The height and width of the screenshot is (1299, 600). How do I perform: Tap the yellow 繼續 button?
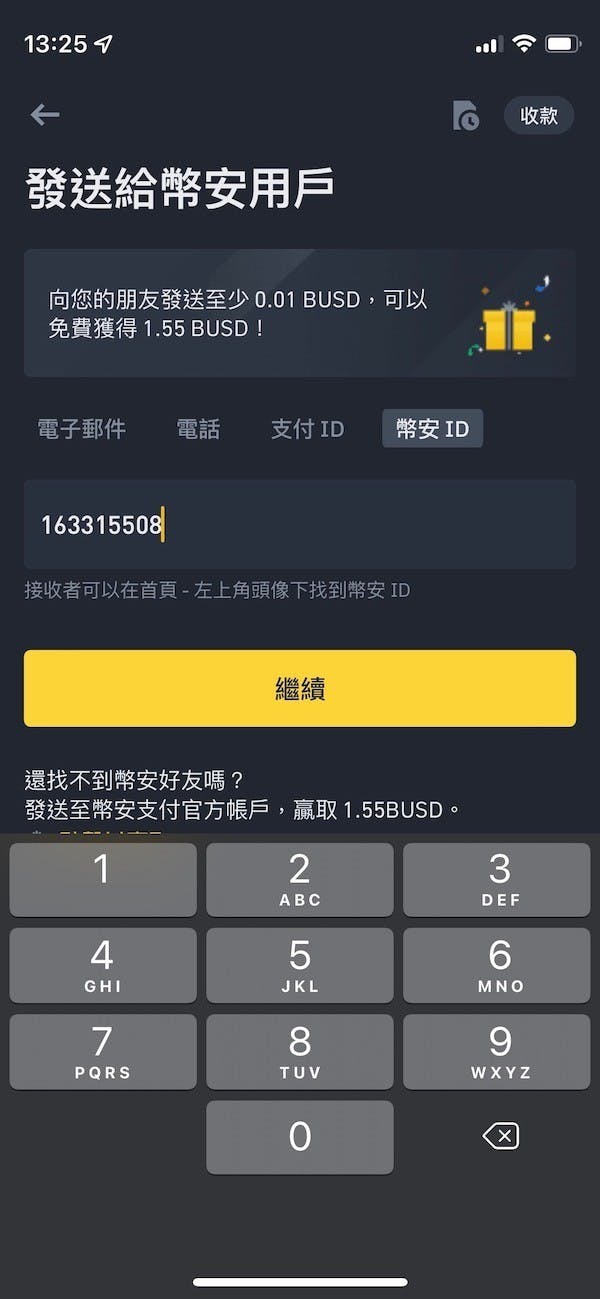(x=300, y=688)
